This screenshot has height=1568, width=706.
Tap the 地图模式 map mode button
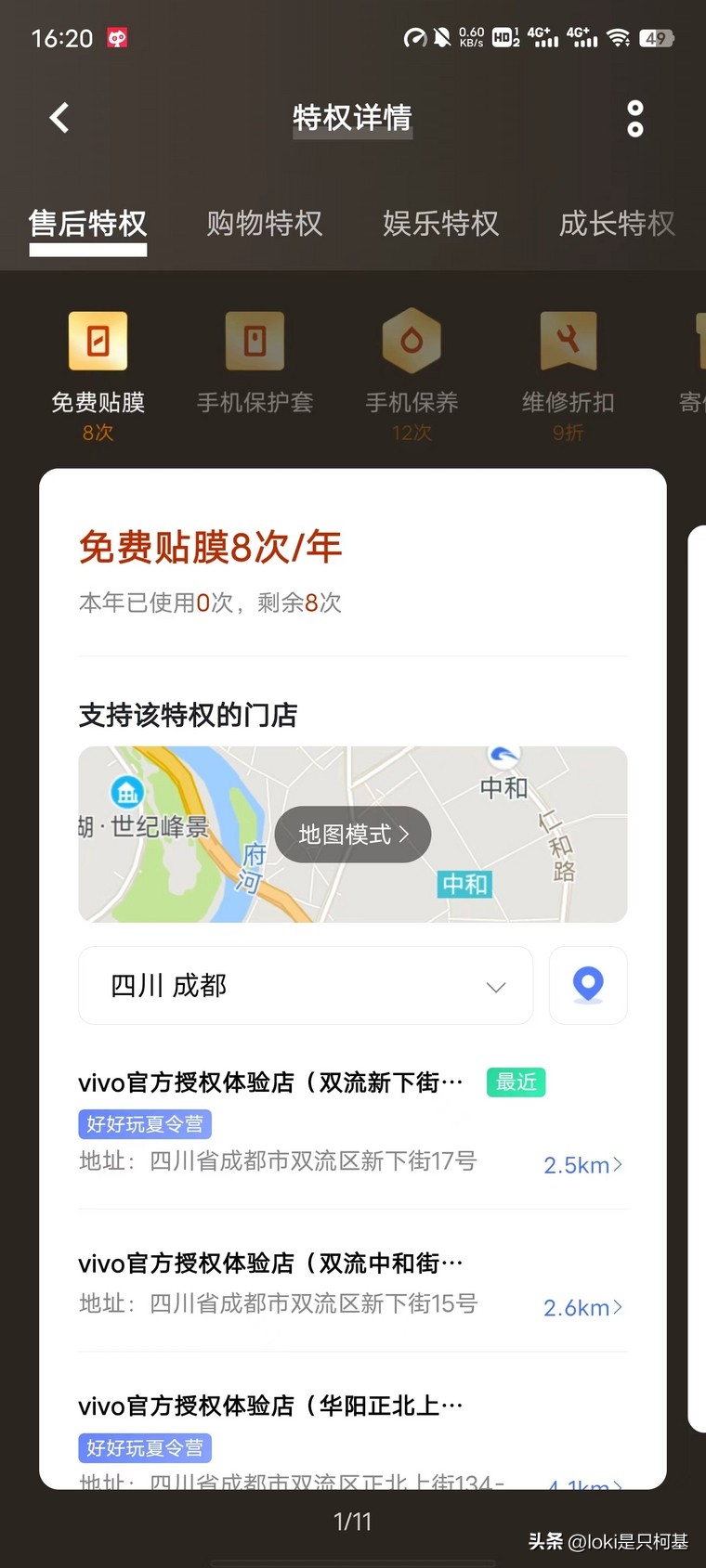[x=352, y=834]
